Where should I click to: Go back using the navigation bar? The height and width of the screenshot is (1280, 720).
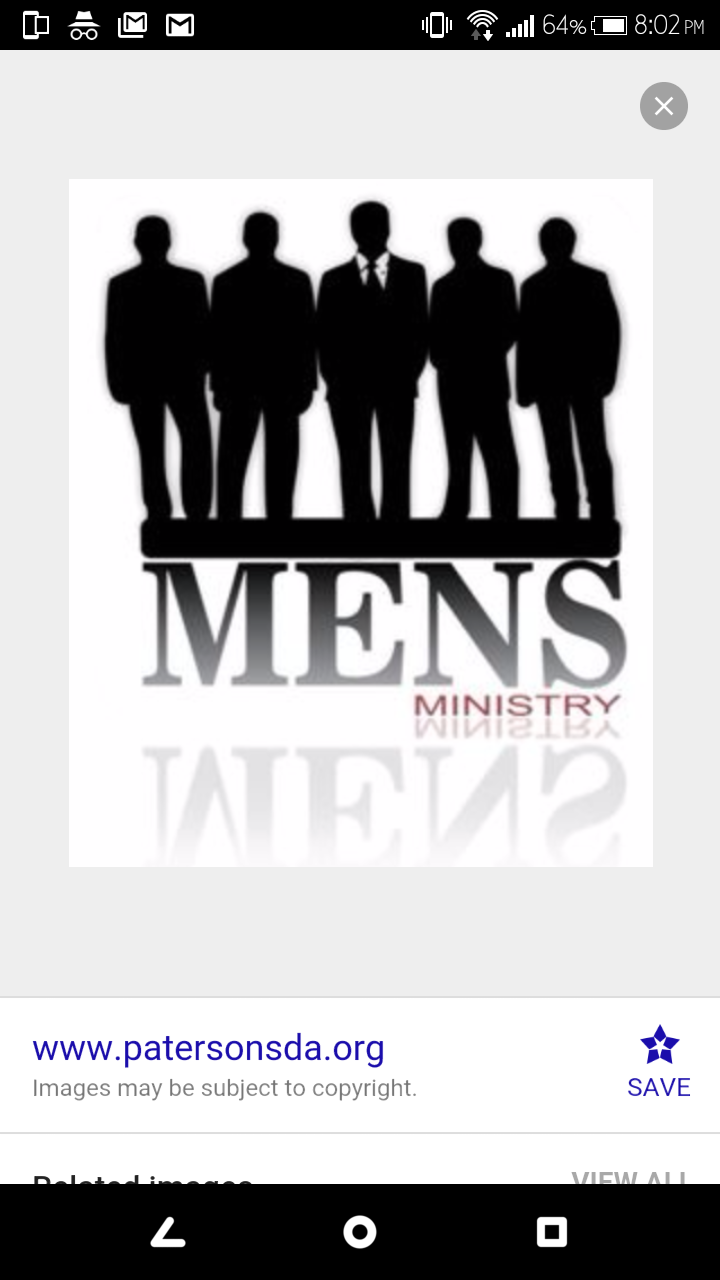[x=168, y=1232]
